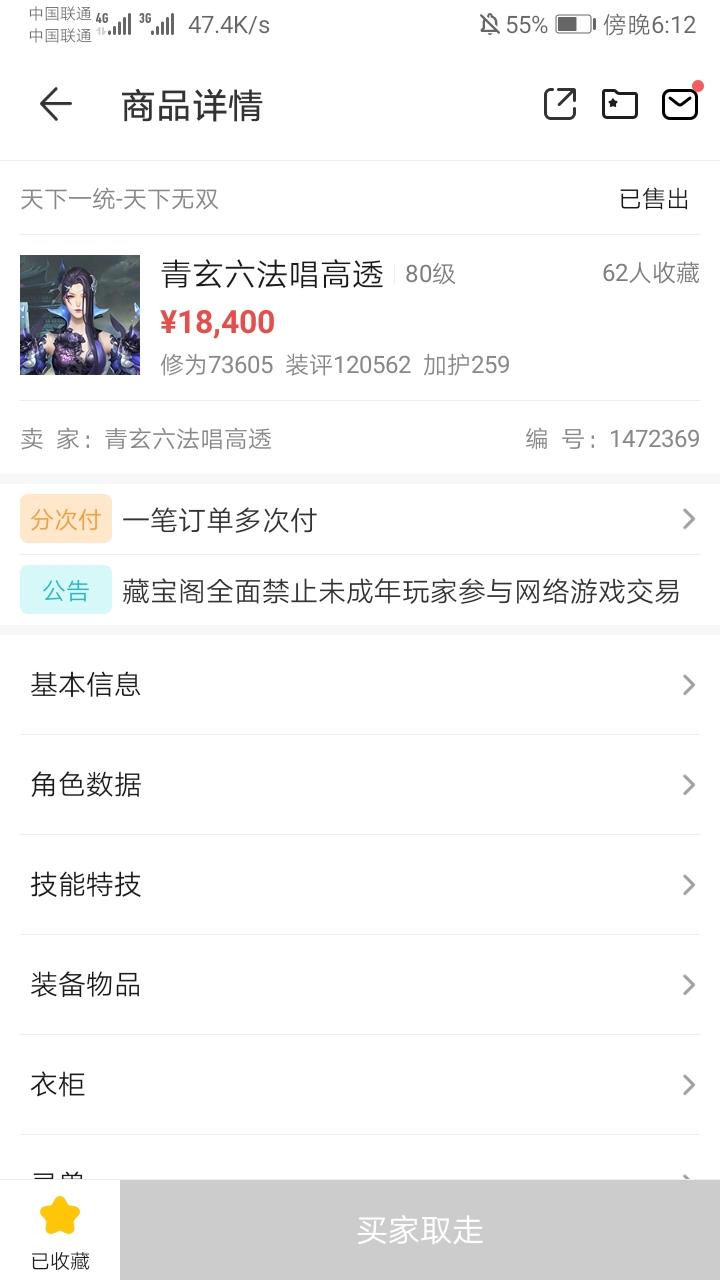Viewport: 720px width, 1280px height.
Task: Open 基本信息 section
Action: (x=360, y=685)
